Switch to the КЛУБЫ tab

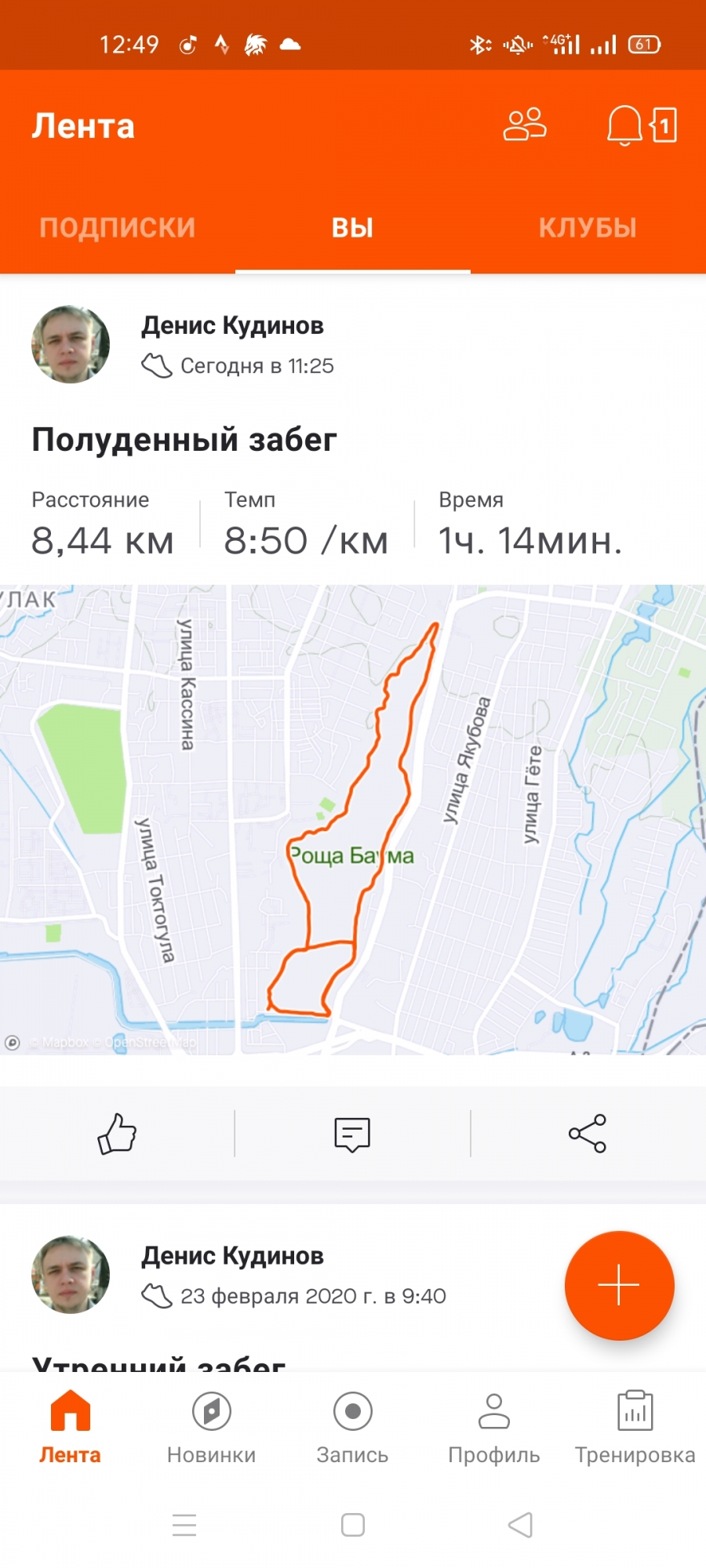588,227
